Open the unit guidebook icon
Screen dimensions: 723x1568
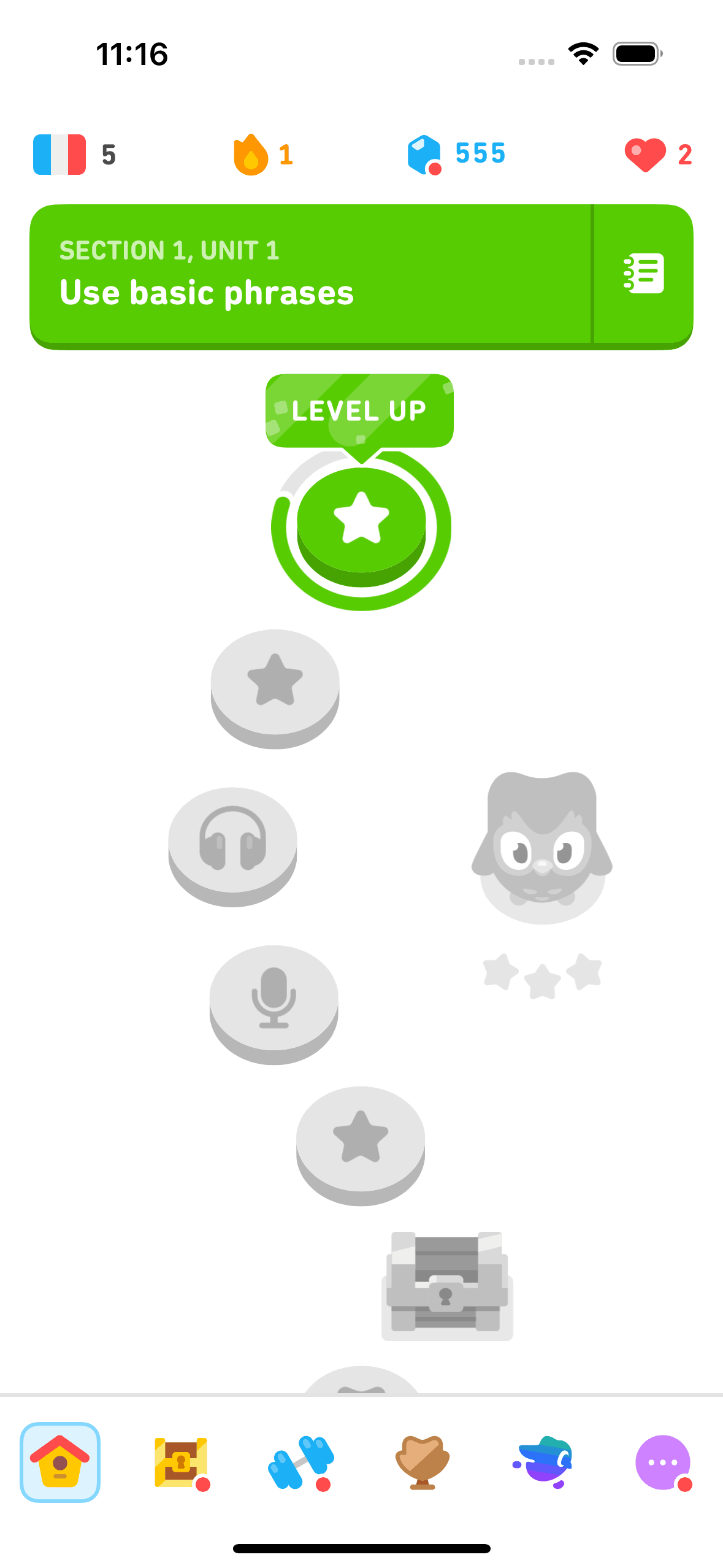pyautogui.click(x=643, y=274)
